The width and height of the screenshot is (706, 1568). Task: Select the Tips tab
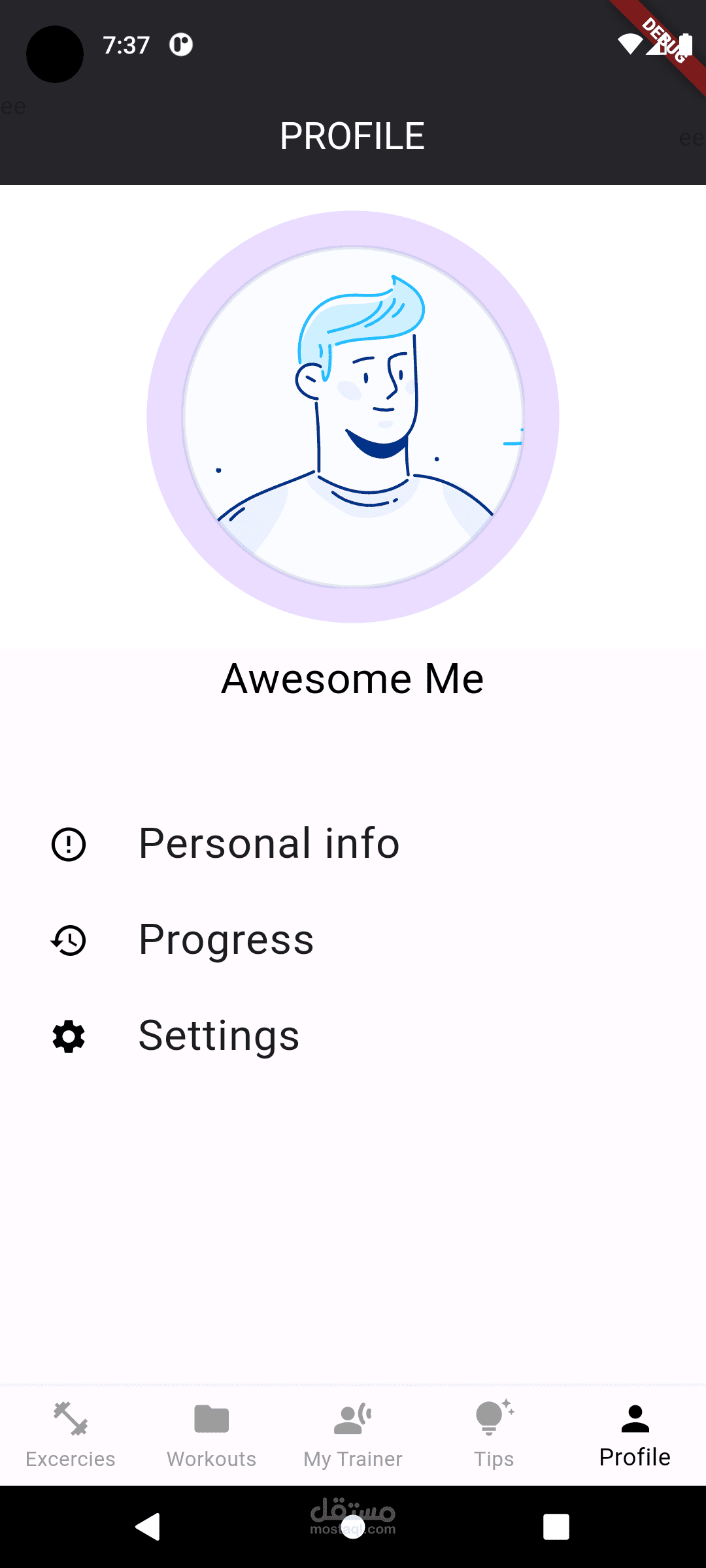coord(494,1434)
